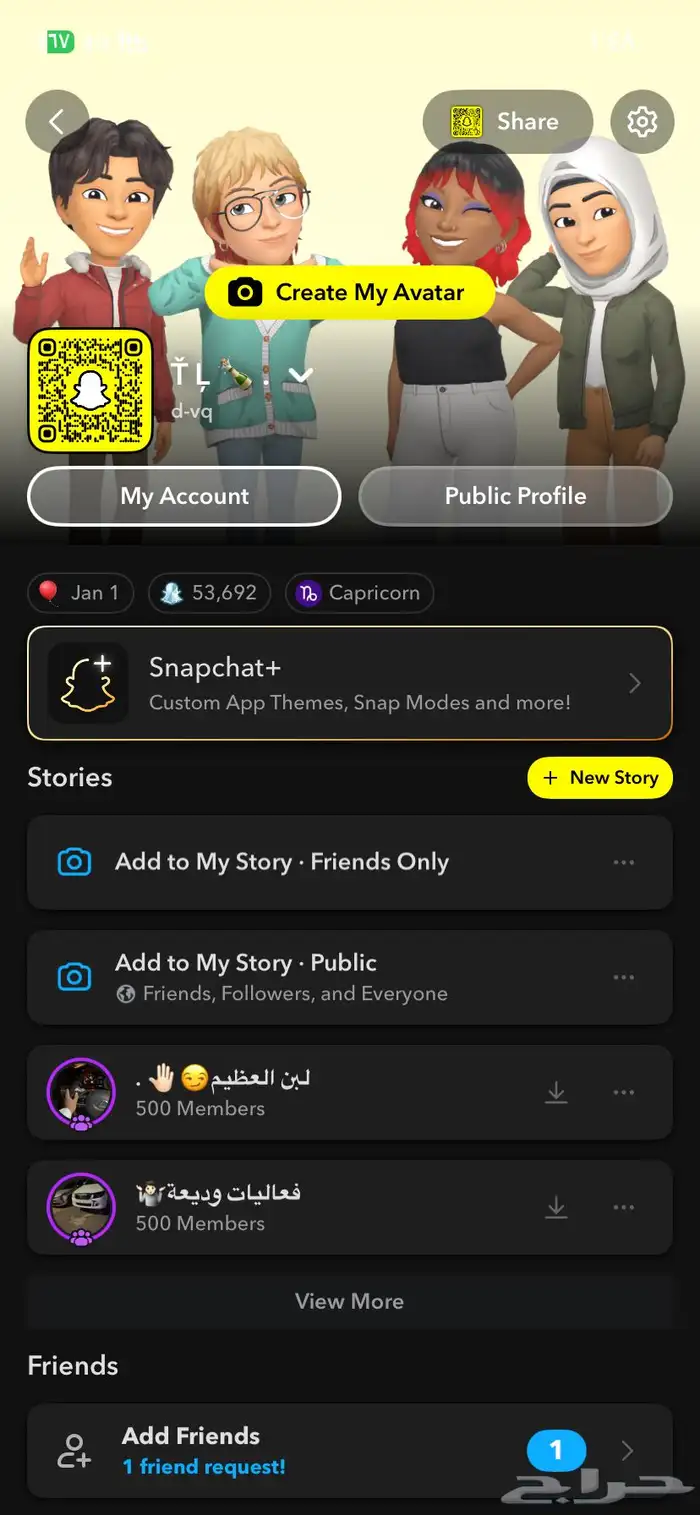Open the Snapcode image
This screenshot has height=1515, width=700.
pyautogui.click(x=90, y=391)
